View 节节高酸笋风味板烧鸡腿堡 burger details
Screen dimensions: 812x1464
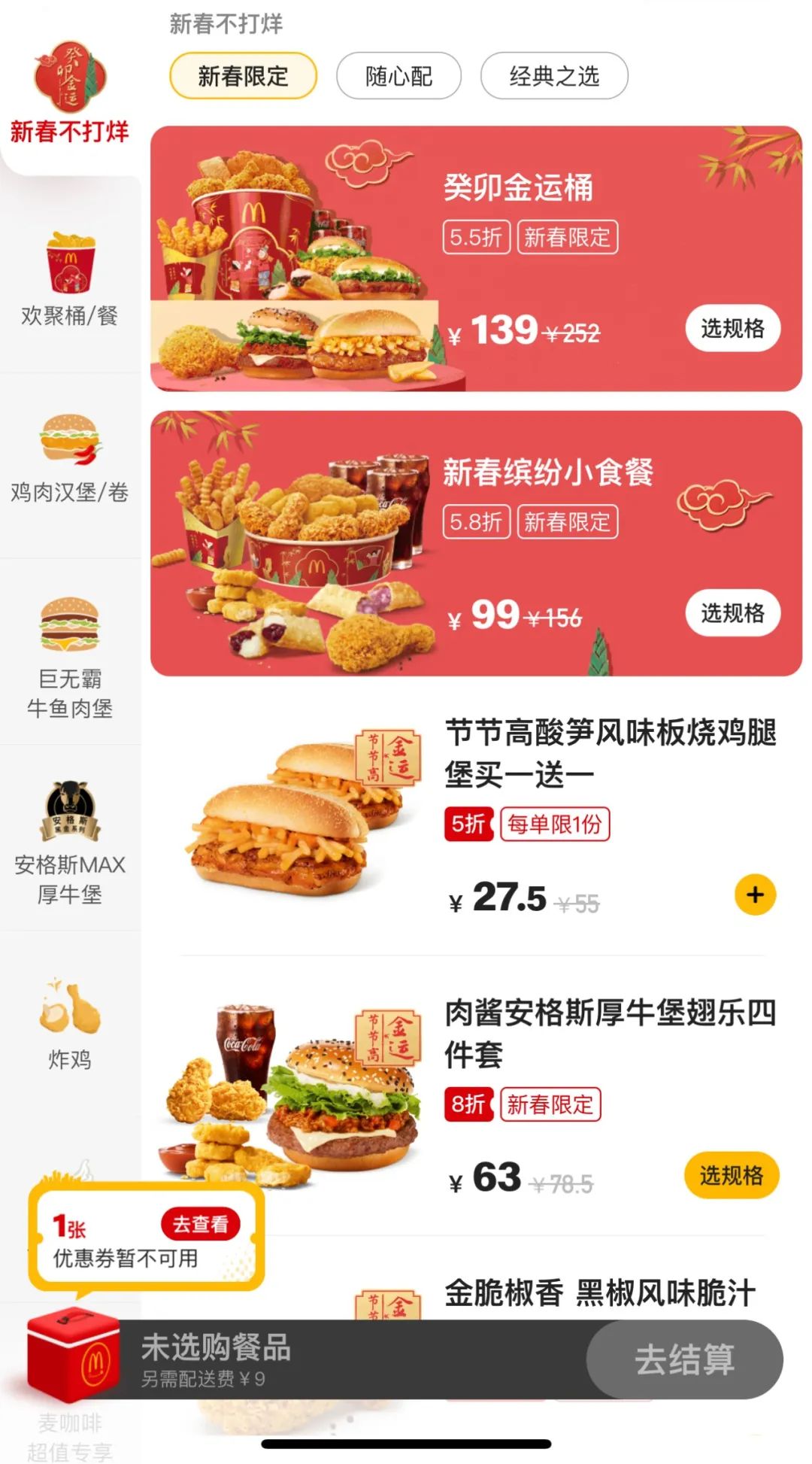tap(609, 752)
